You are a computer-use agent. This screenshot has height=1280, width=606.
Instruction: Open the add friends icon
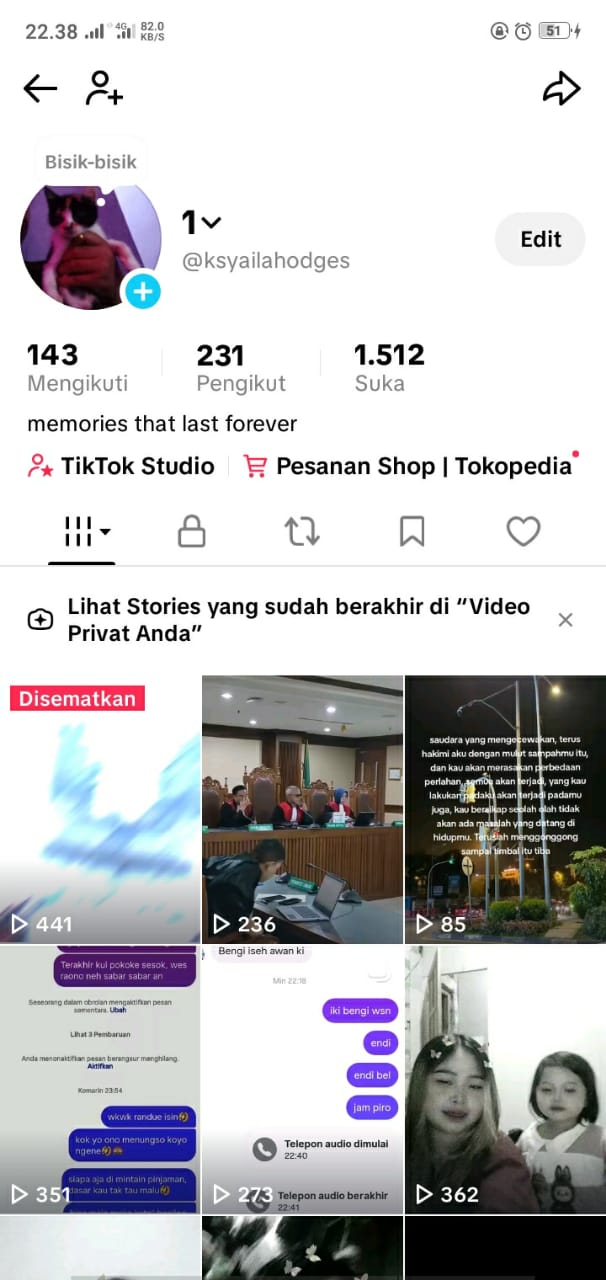coord(104,89)
